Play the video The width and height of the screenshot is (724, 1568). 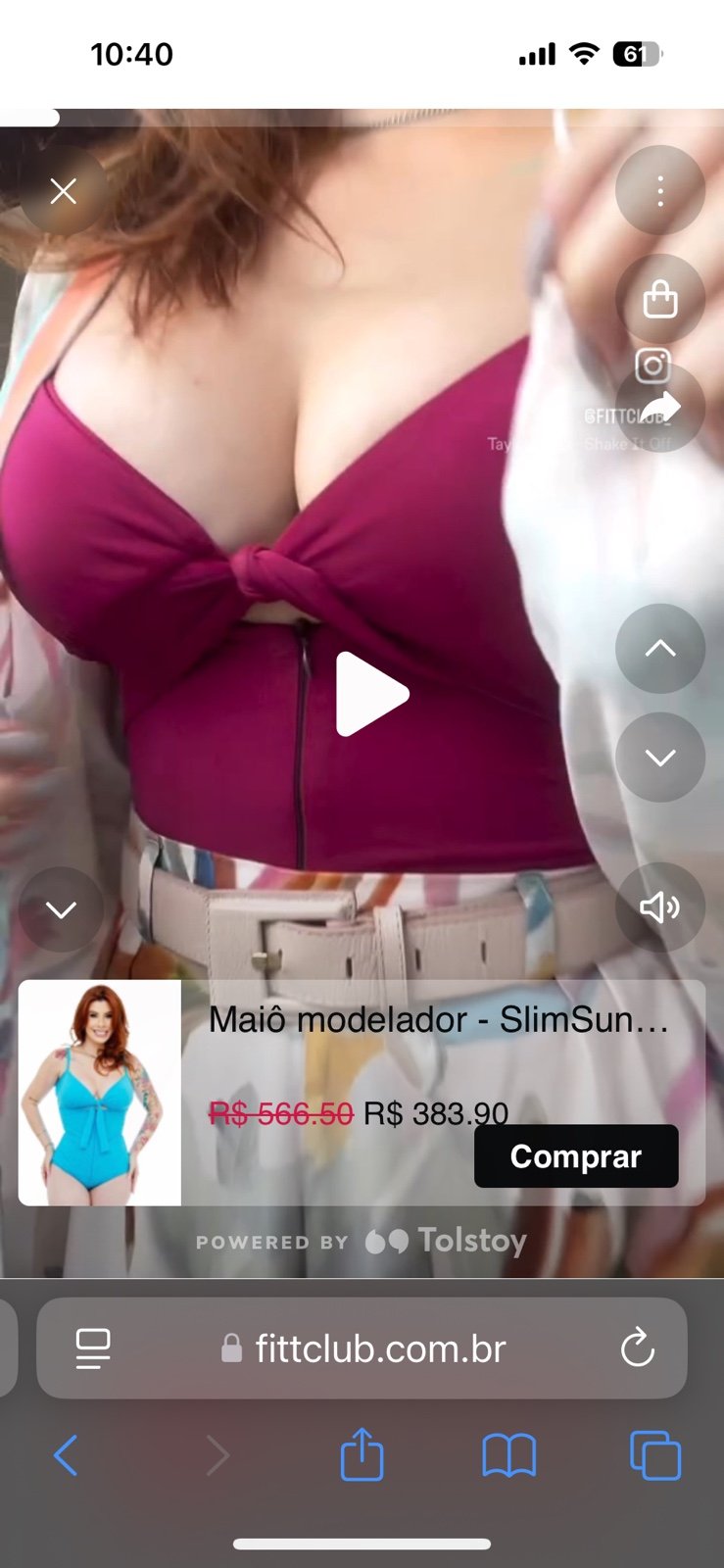click(371, 694)
